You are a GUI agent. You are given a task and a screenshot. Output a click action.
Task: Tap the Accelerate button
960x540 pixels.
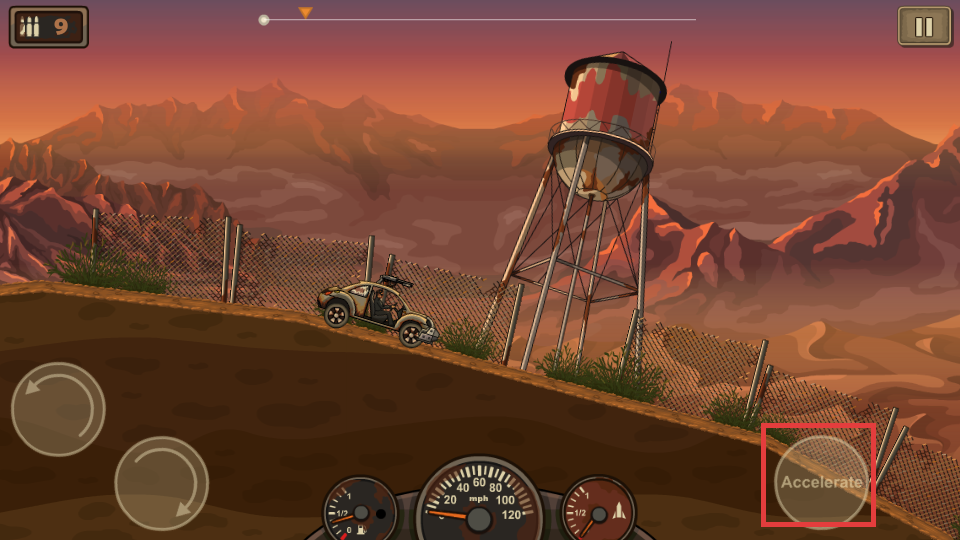(x=821, y=482)
